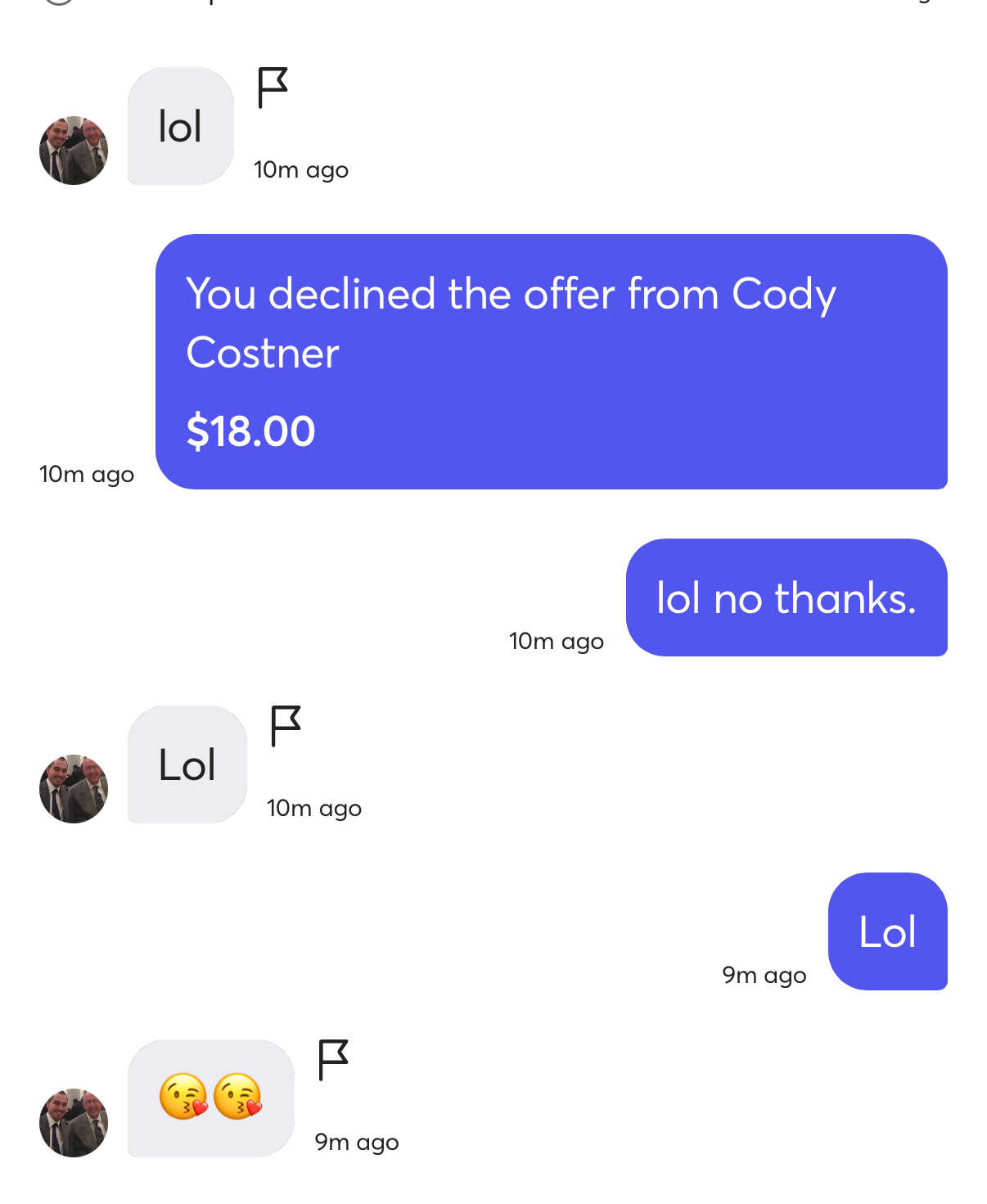Report the capitalized "Lol" message from Cody
The width and height of the screenshot is (987, 1204).
coord(286,726)
